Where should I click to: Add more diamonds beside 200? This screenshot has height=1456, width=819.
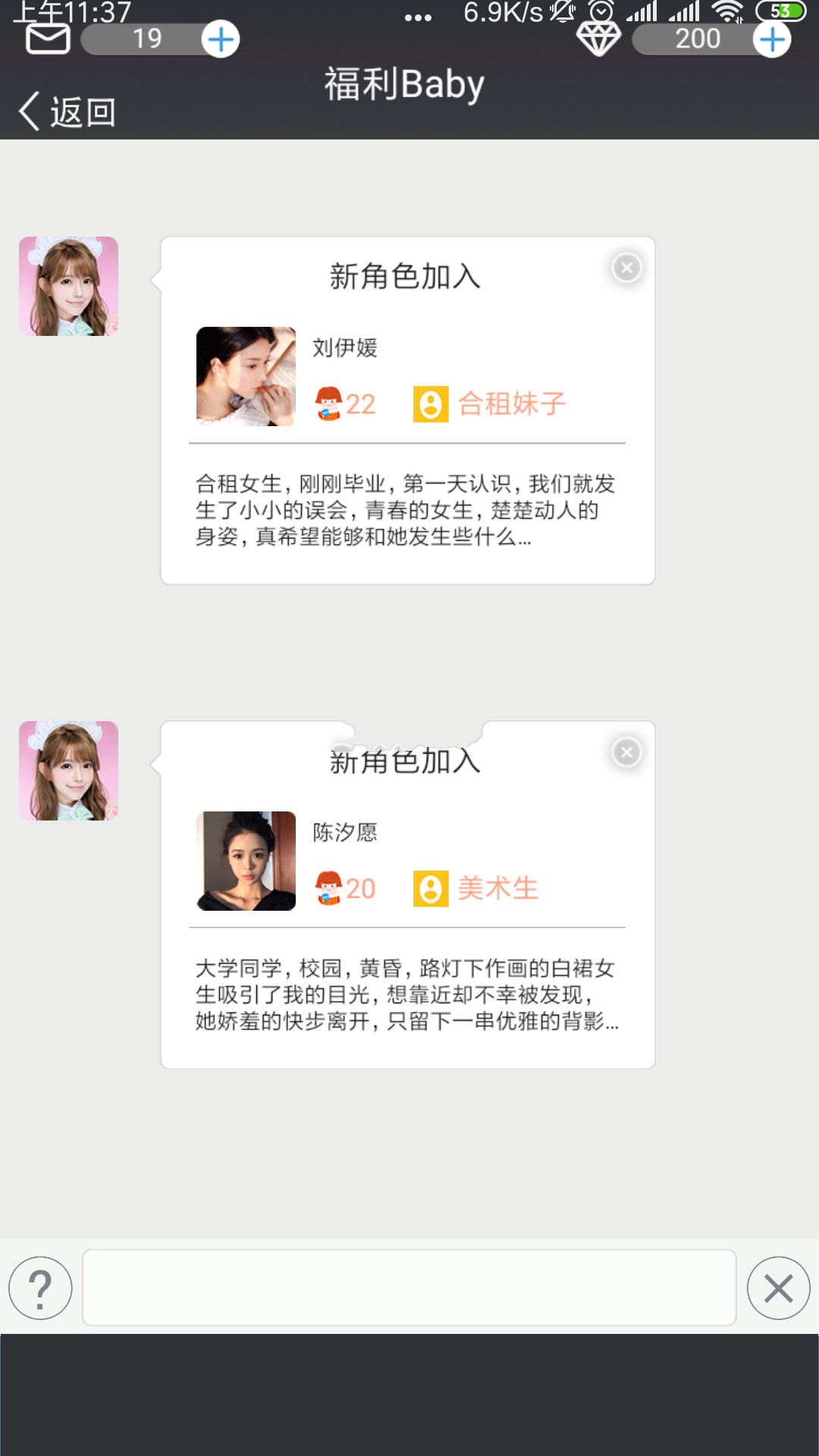point(772,39)
